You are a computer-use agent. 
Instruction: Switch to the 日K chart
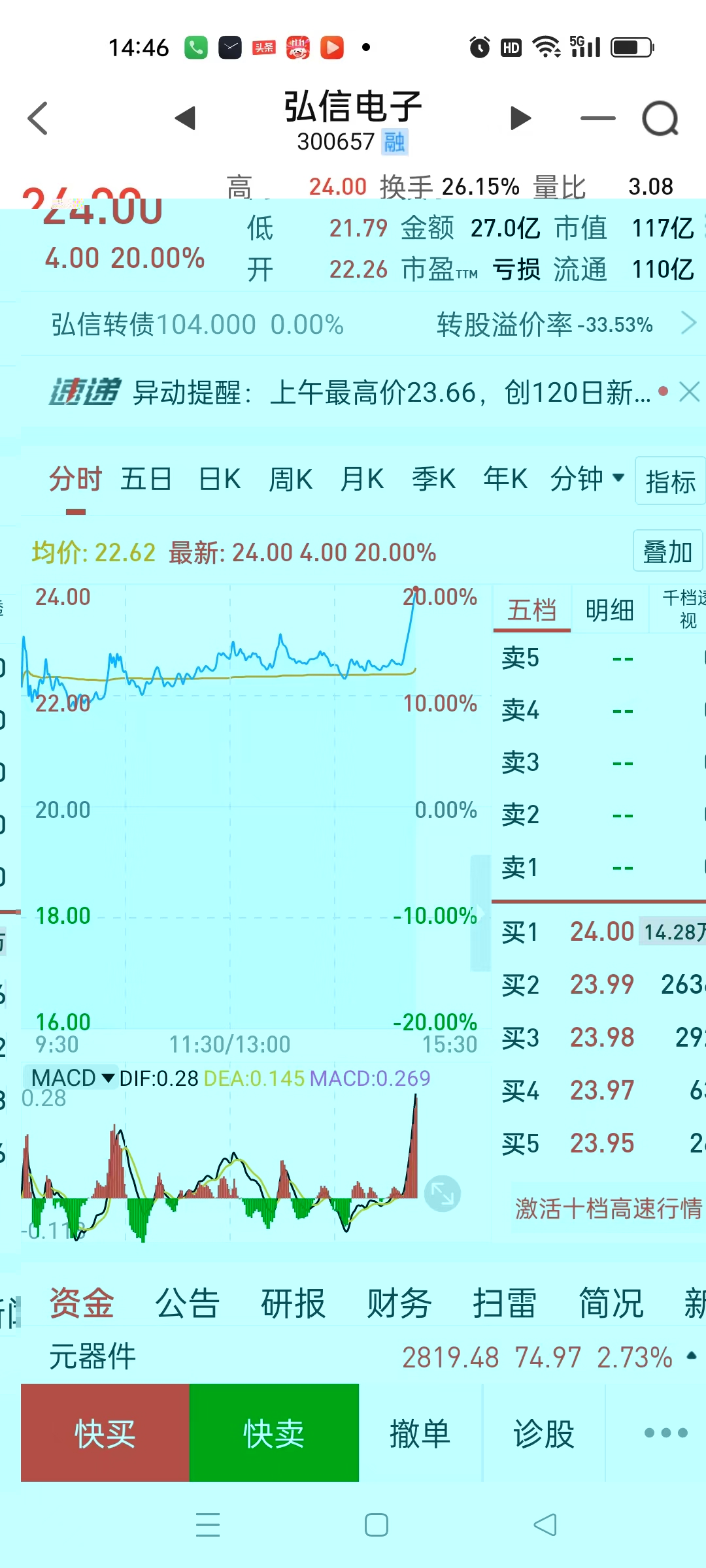pyautogui.click(x=220, y=479)
